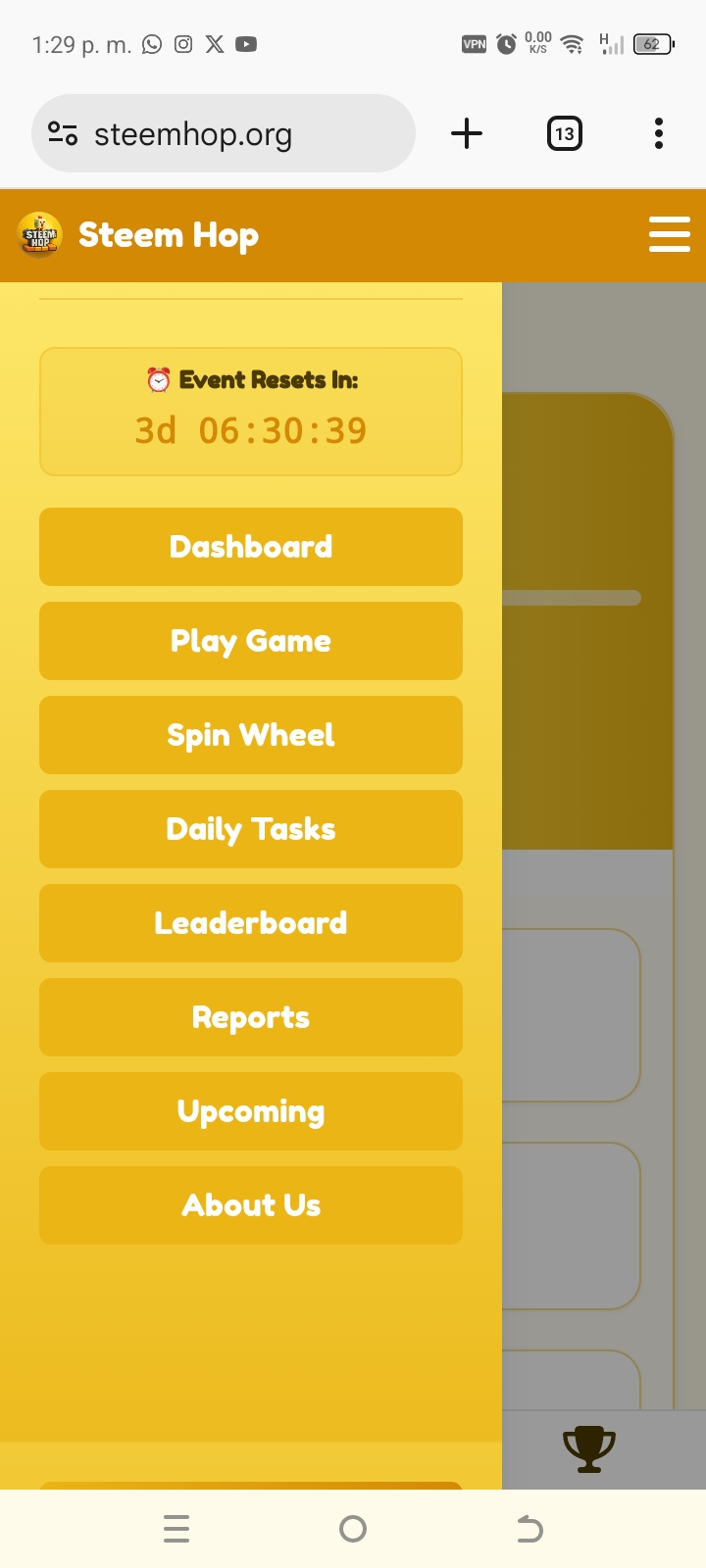Open the About Us page
This screenshot has width=706, height=1568.
[x=251, y=1205]
